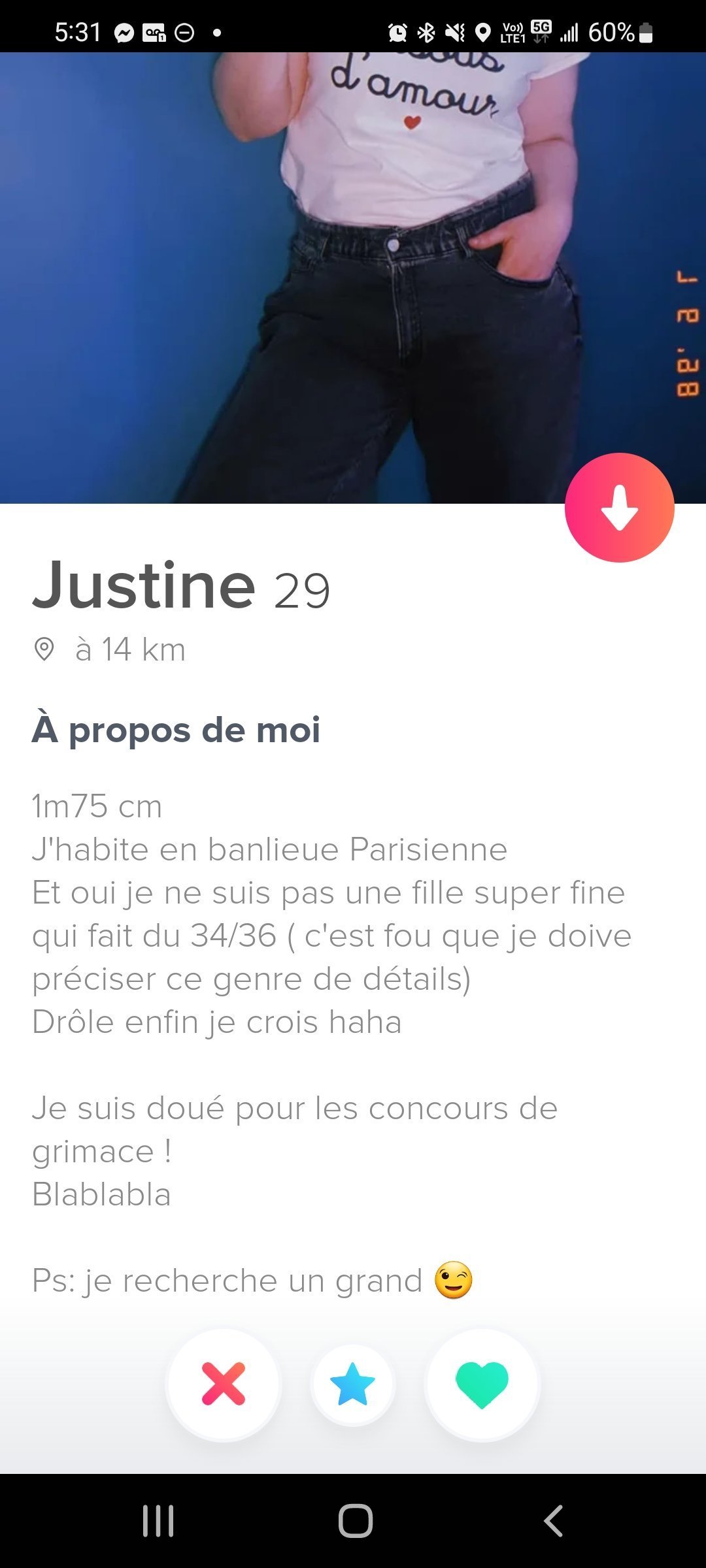
Task: Go back using the system back button
Action: [x=553, y=1521]
